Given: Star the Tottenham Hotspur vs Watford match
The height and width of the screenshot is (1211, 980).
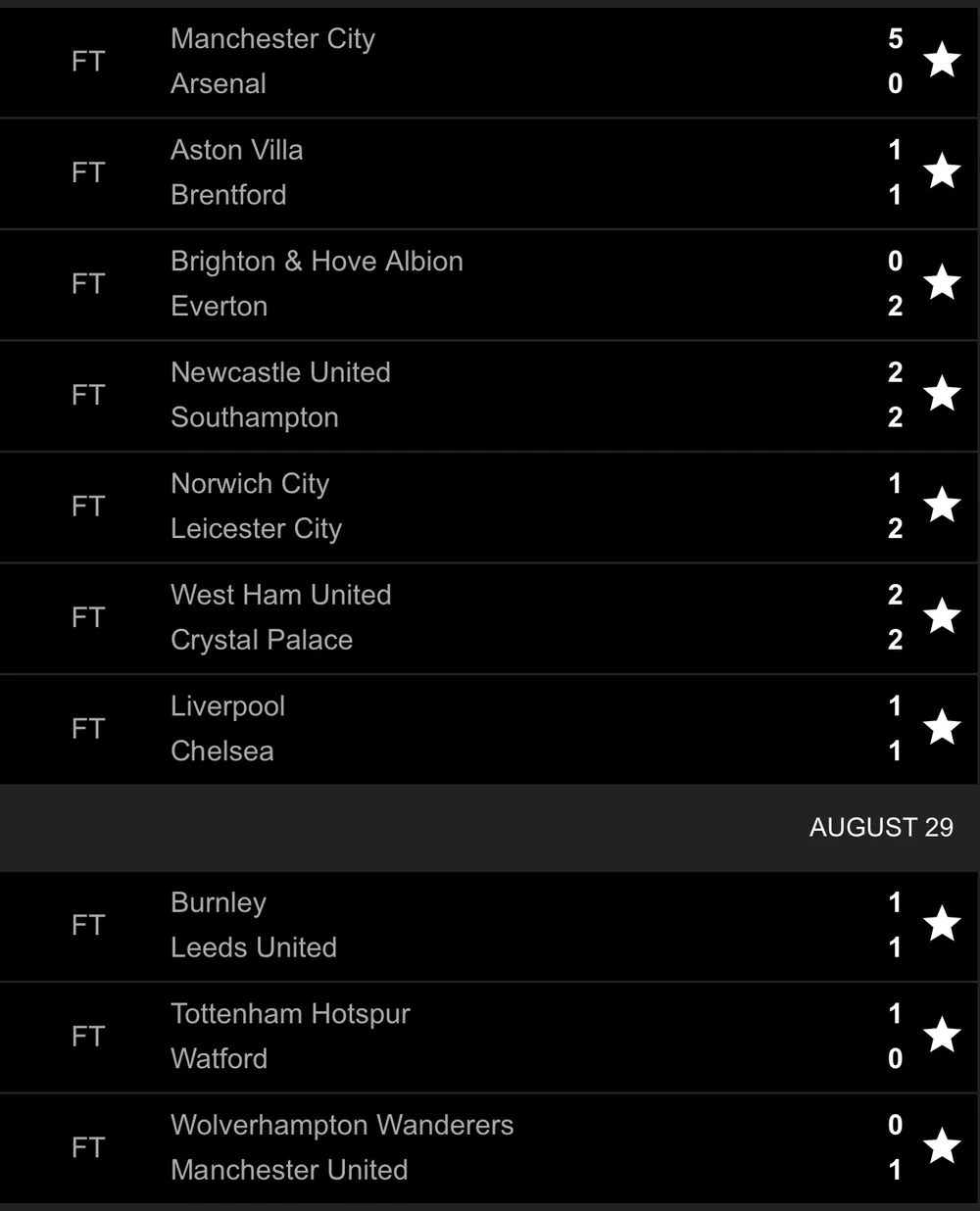Looking at the screenshot, I should pos(942,1036).
